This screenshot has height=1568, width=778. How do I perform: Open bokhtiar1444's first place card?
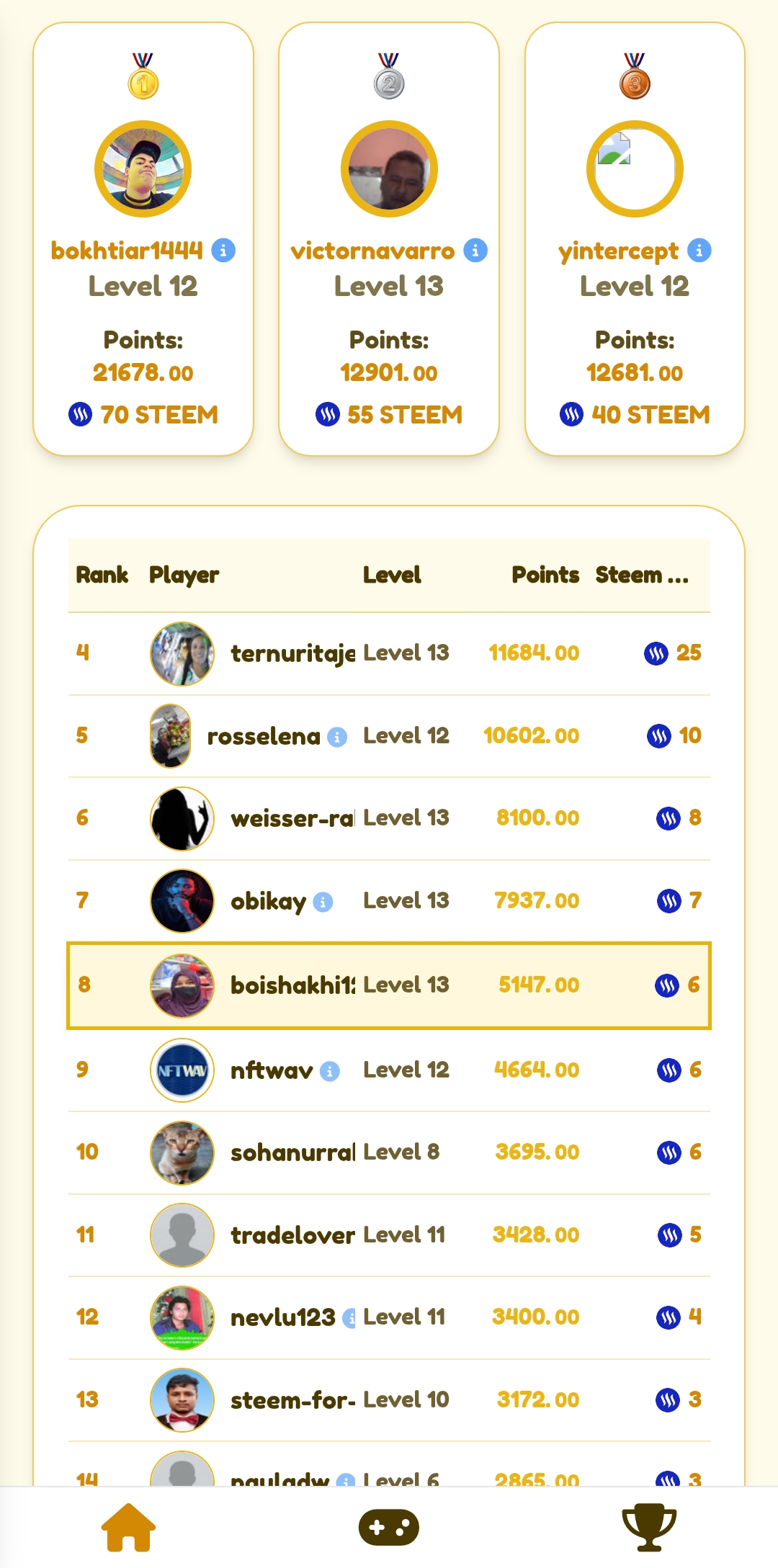click(143, 239)
